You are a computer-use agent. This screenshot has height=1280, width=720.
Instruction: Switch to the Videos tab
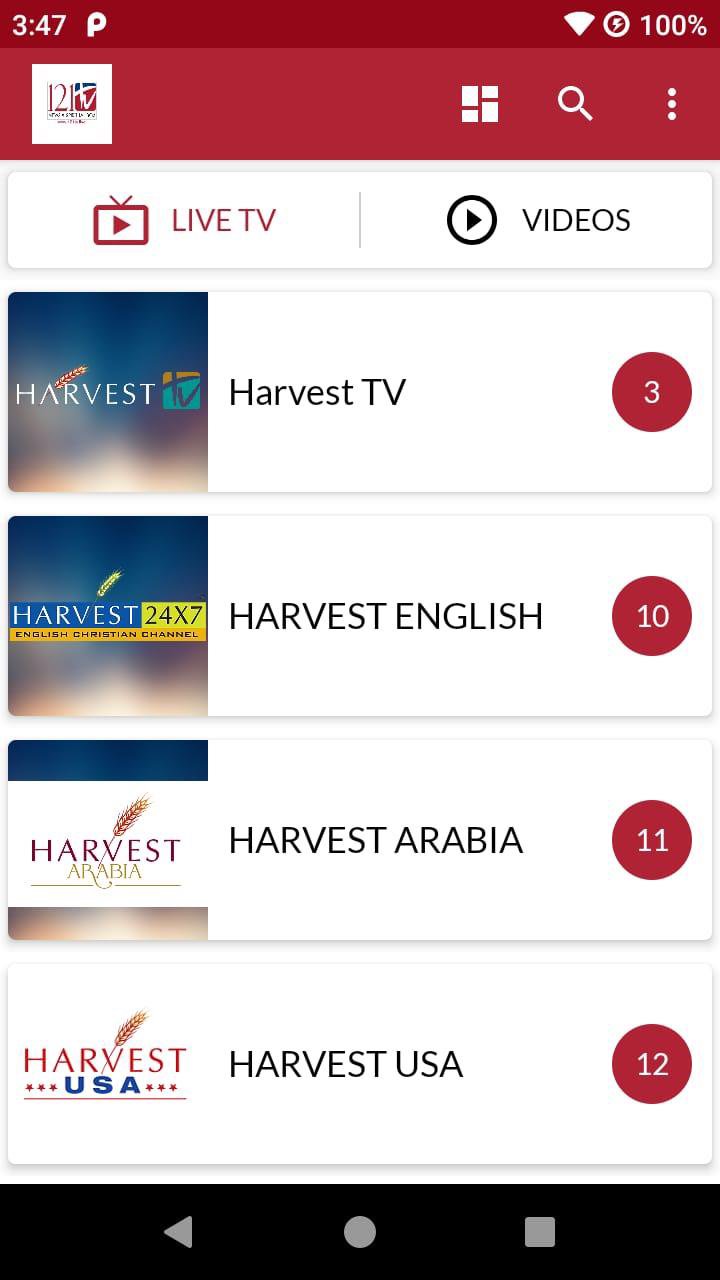click(537, 220)
